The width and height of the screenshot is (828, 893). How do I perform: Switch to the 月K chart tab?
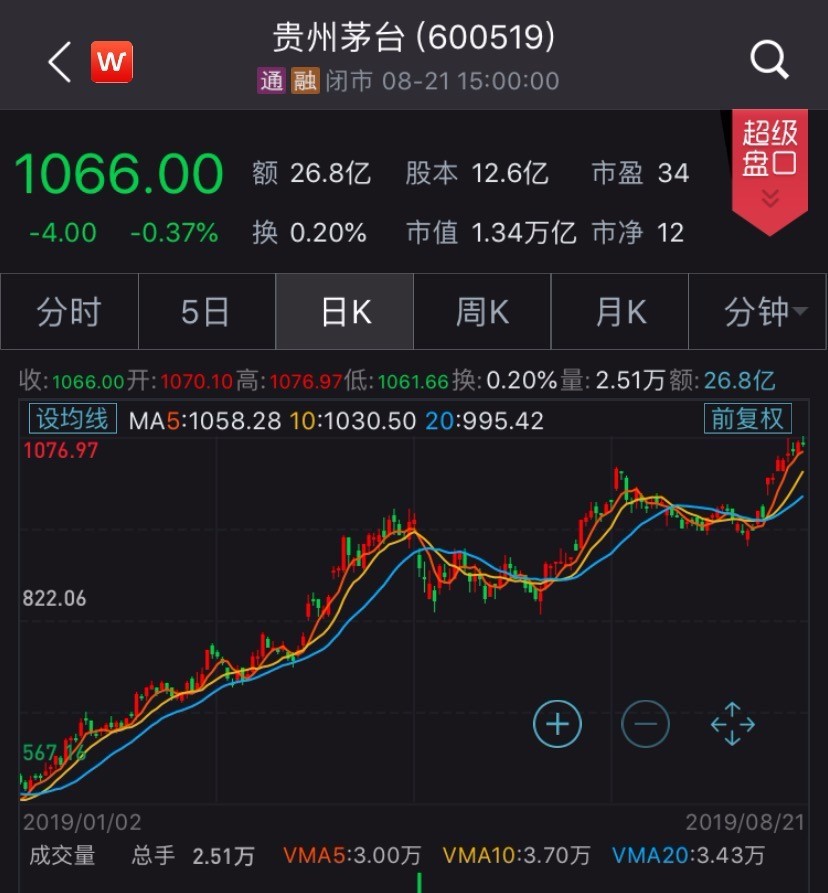tap(620, 312)
